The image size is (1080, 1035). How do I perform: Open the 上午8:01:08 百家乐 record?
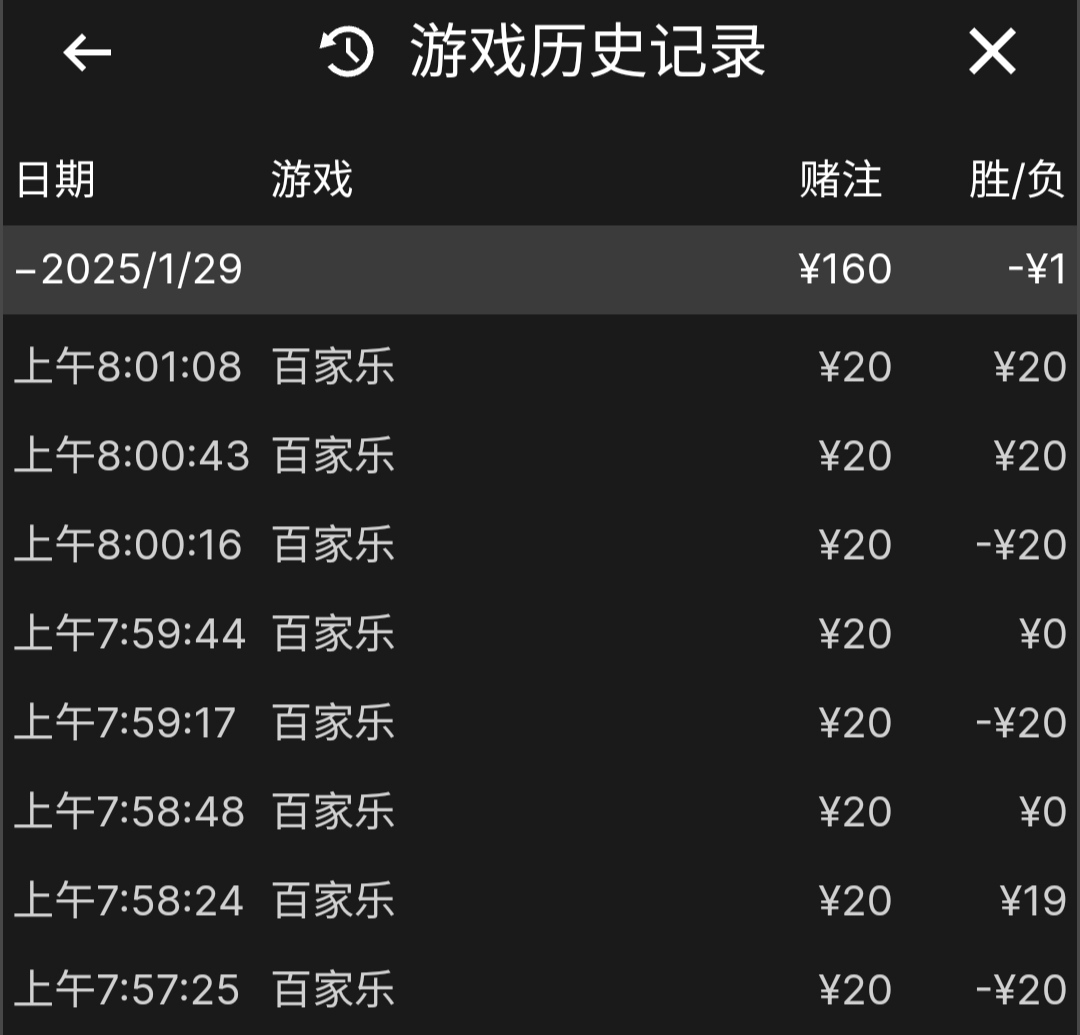coord(540,368)
